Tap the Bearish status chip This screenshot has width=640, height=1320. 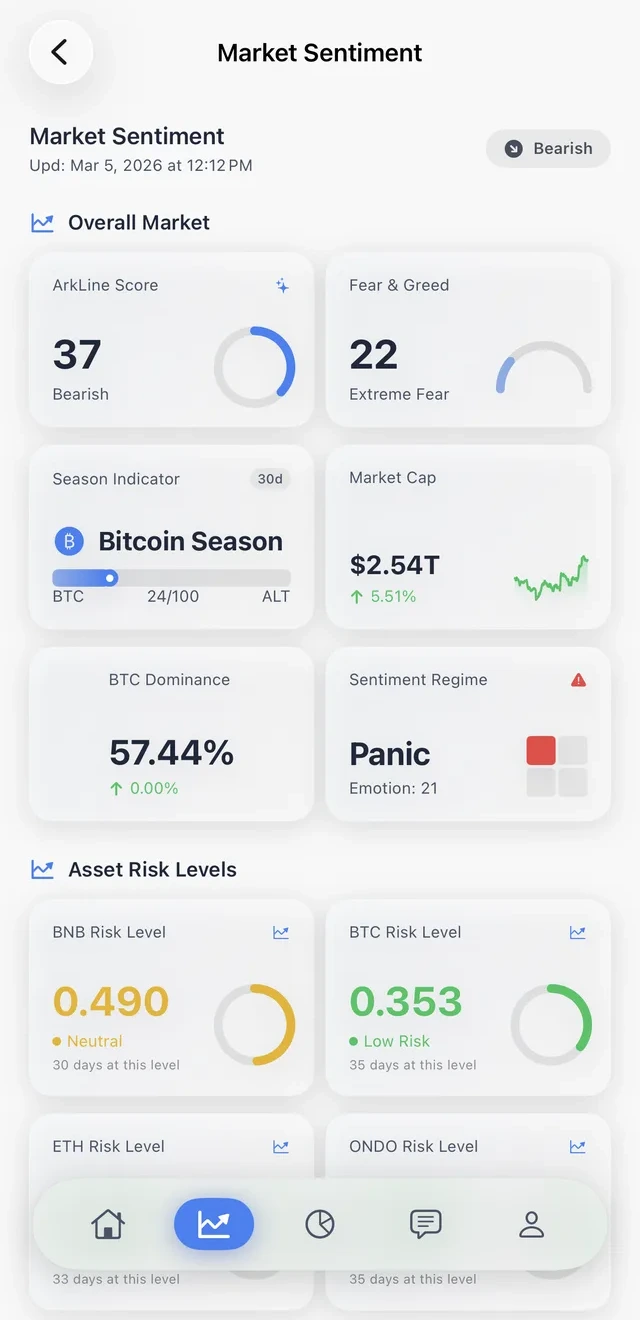[548, 149]
